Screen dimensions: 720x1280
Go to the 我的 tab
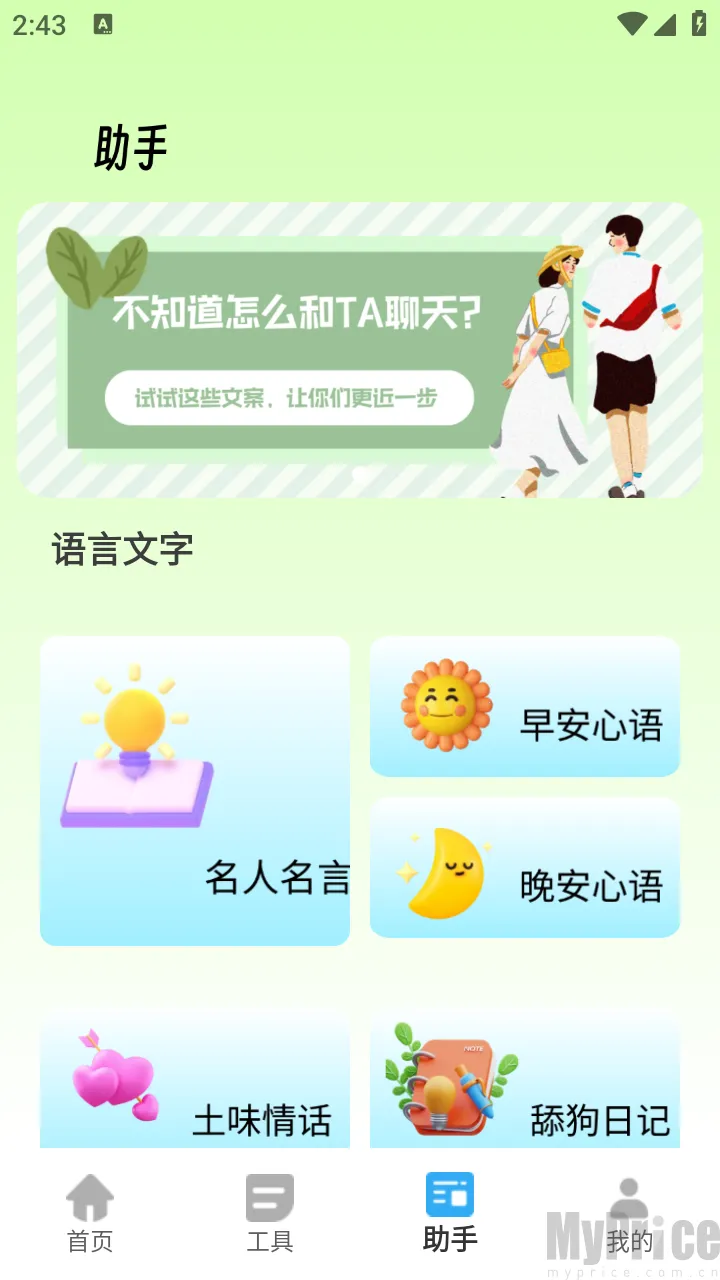[x=629, y=1214]
